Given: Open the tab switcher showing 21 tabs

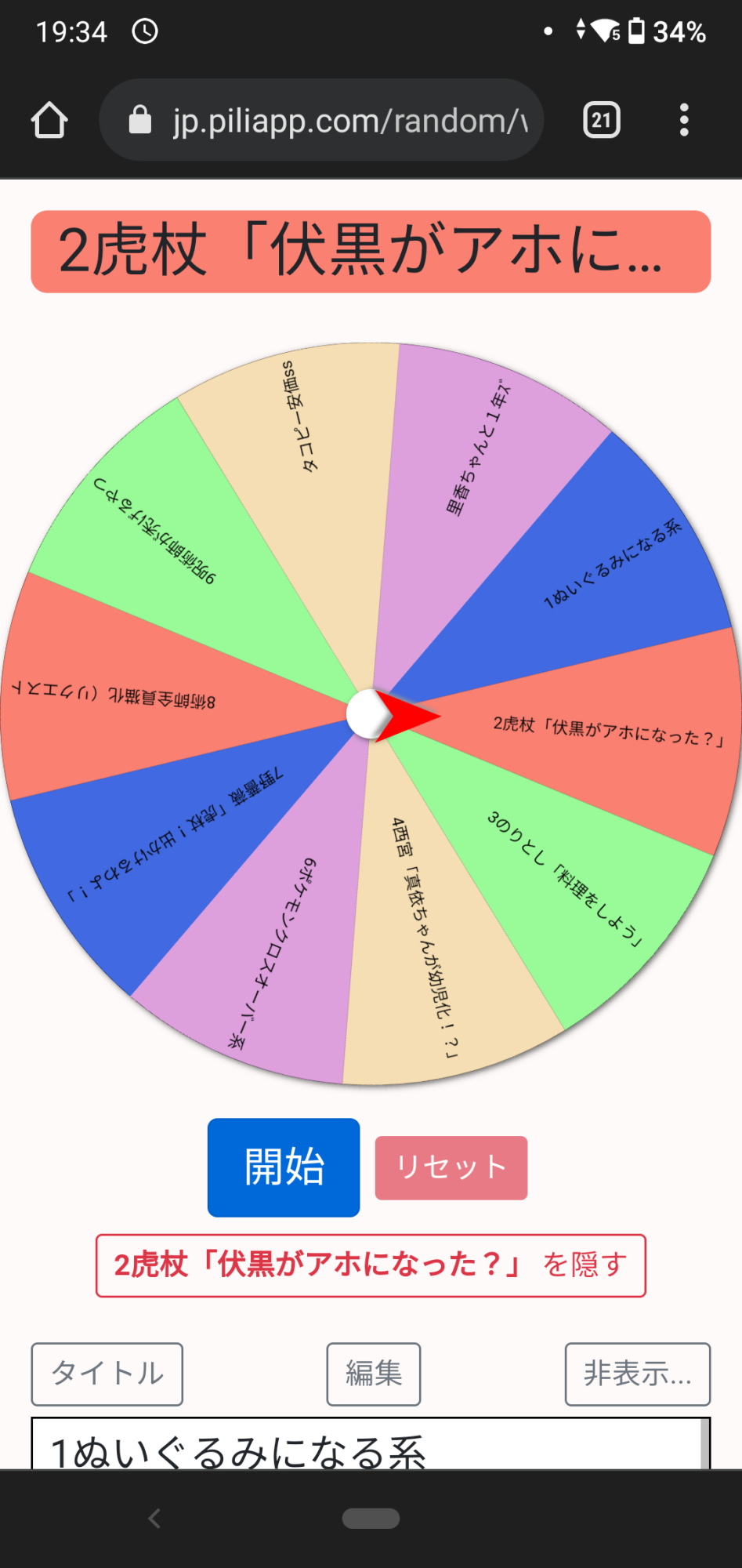Looking at the screenshot, I should pyautogui.click(x=601, y=121).
